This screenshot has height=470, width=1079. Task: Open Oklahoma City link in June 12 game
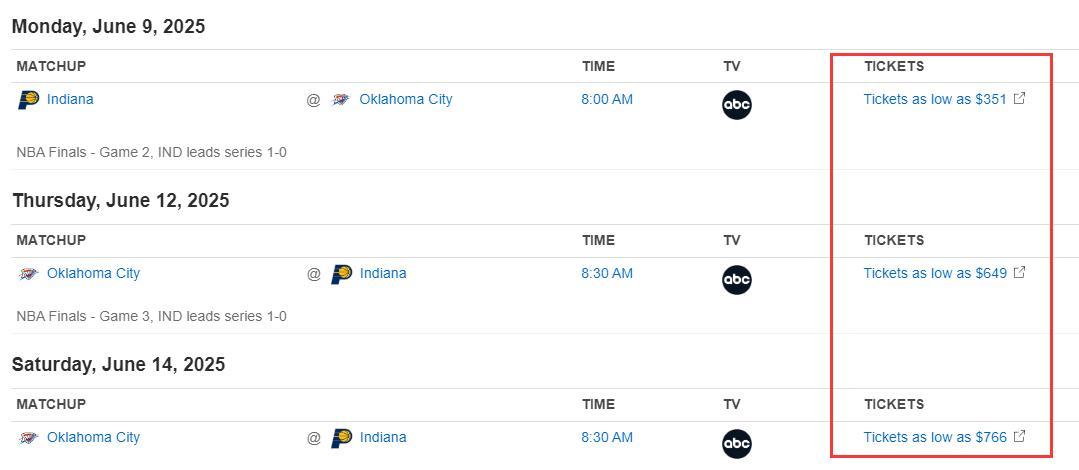pos(93,273)
